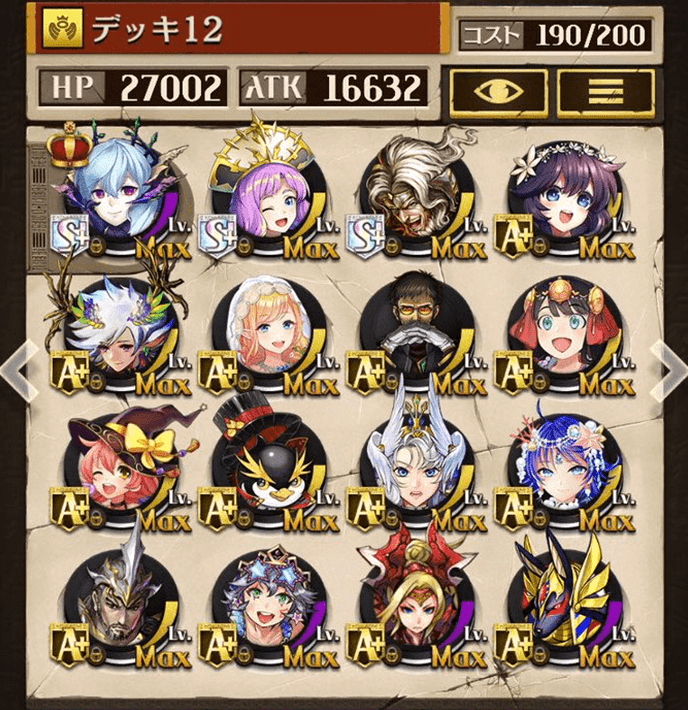Select the dark-haired girl with flower crown
Image resolution: width=688 pixels, height=710 pixels.
tap(562, 195)
